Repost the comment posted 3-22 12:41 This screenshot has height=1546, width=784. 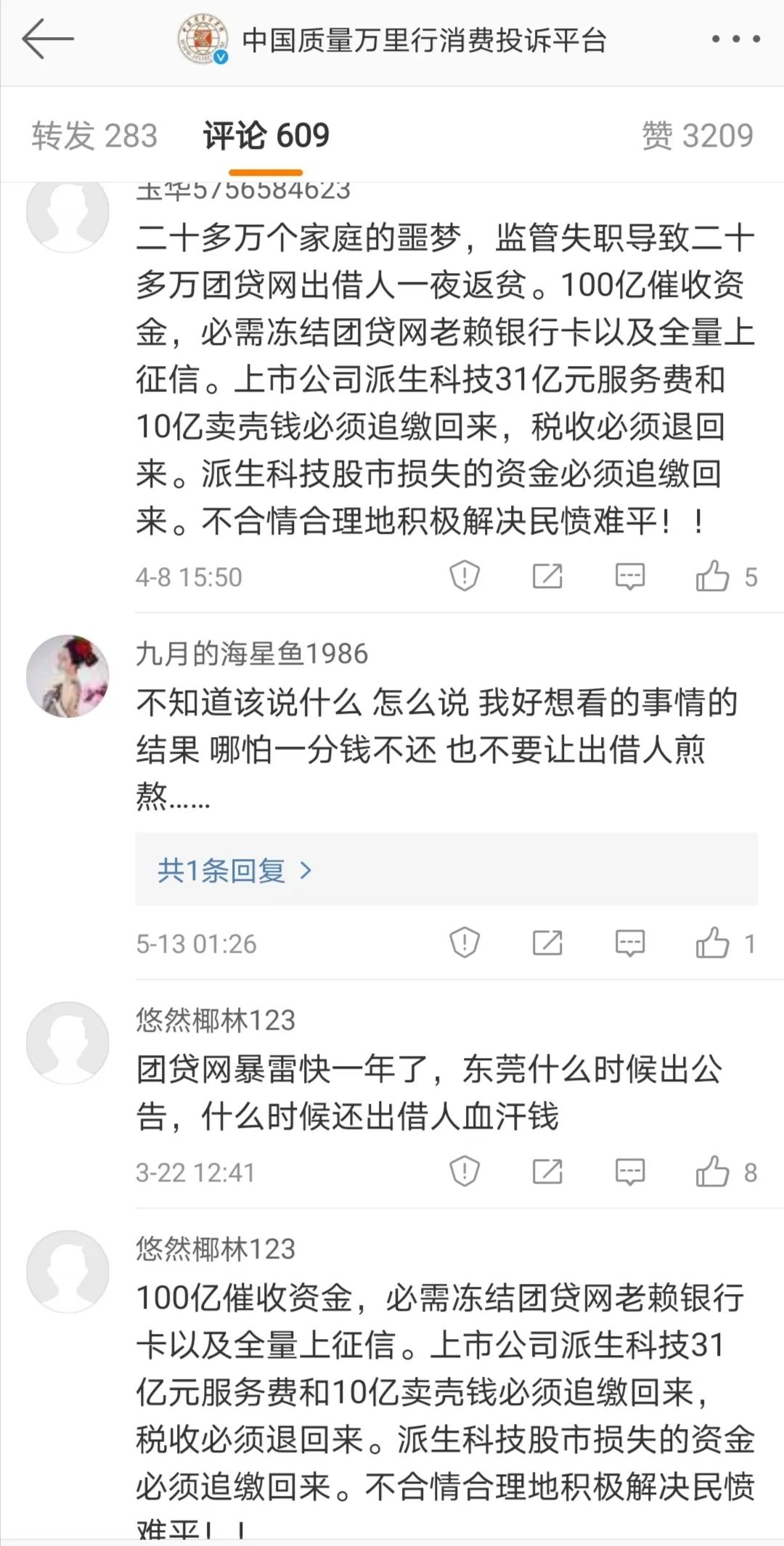[547, 1172]
